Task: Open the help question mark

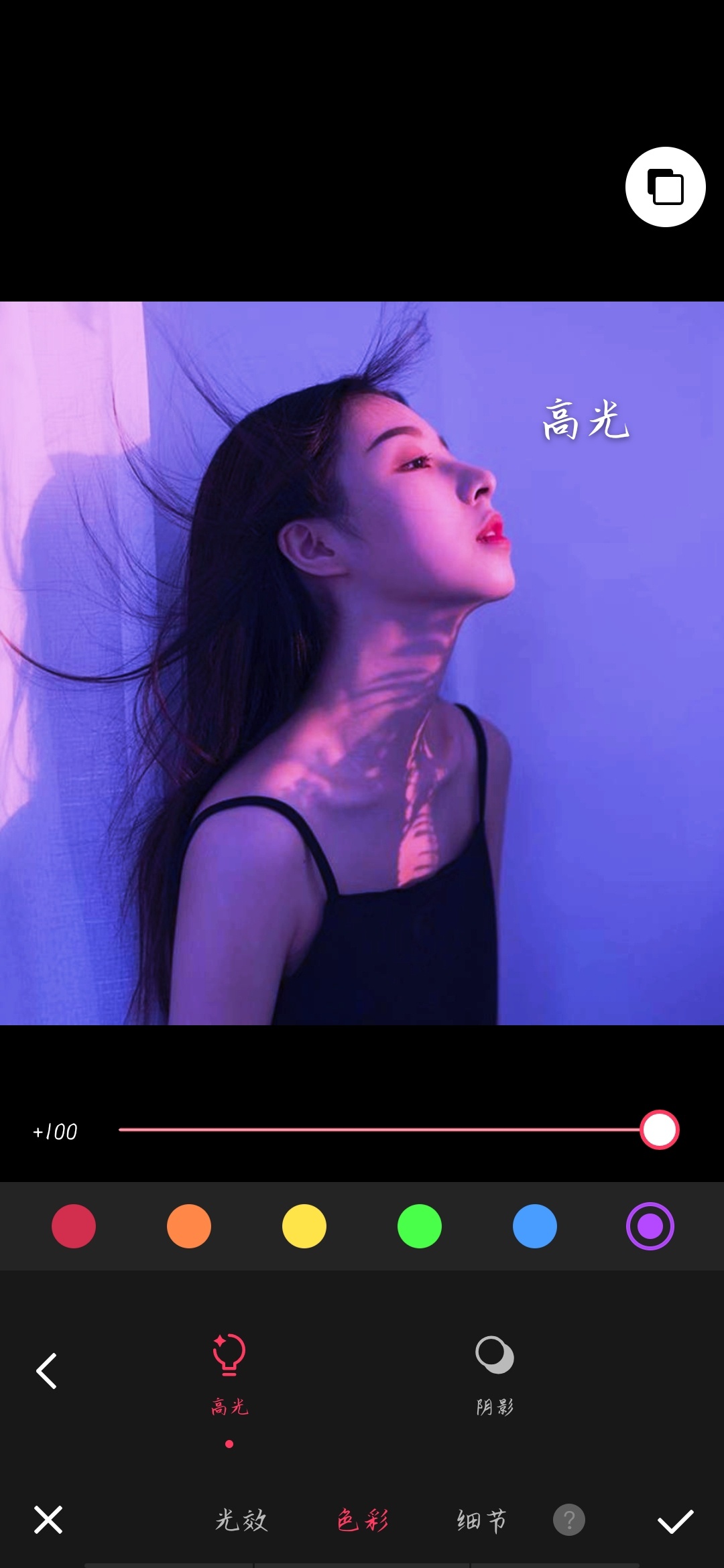Action: click(x=569, y=1520)
